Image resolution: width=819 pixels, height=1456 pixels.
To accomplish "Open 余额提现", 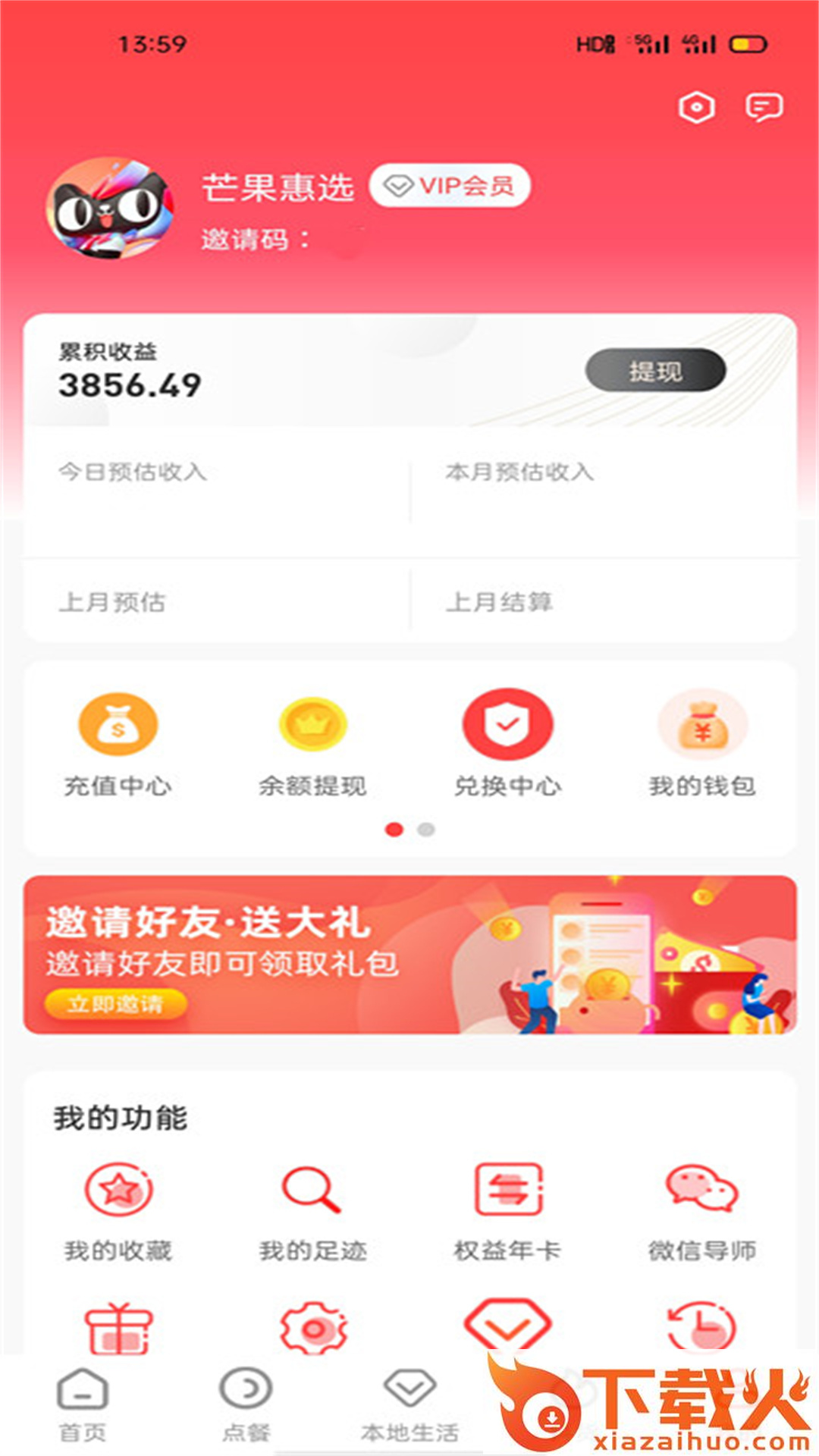I will pos(312,743).
